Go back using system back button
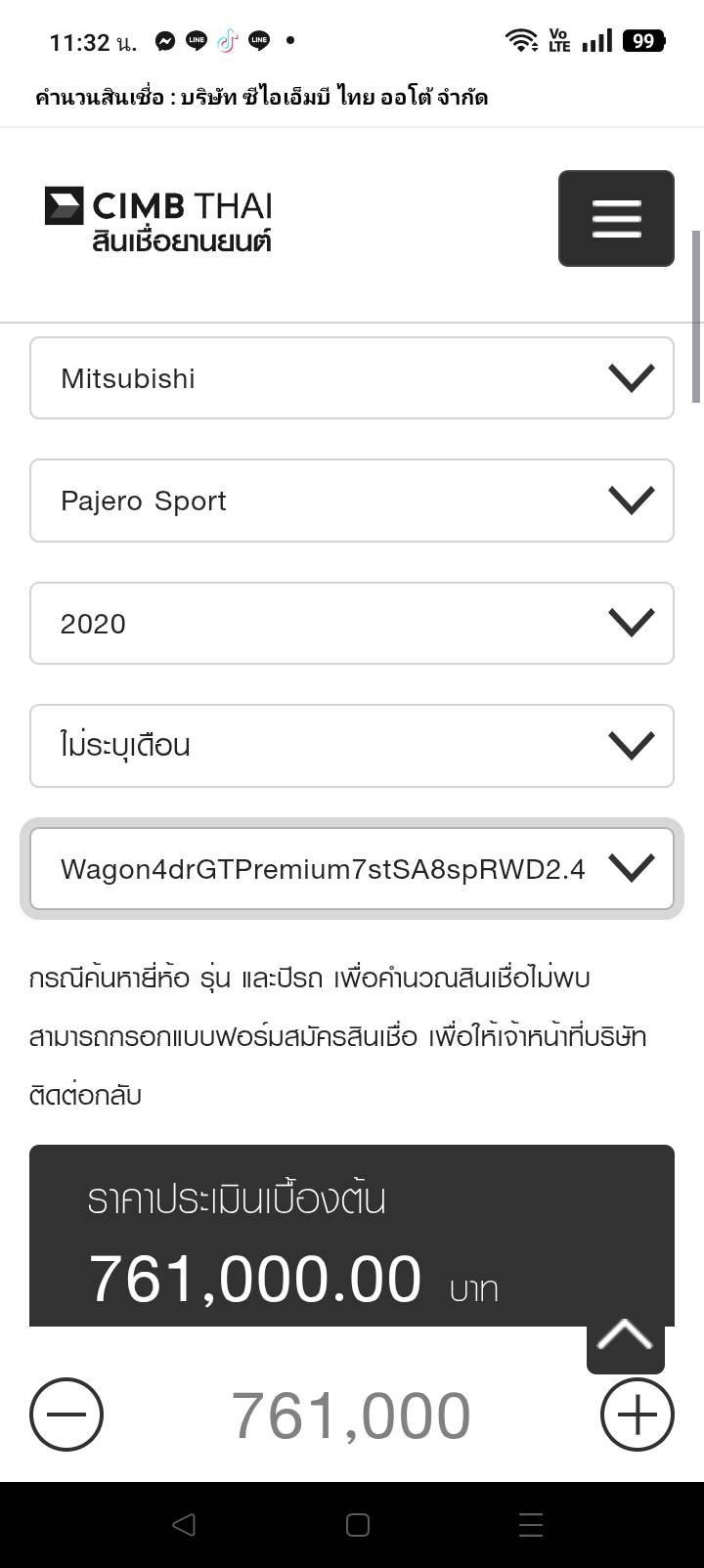This screenshot has height=1568, width=704. point(183,1524)
